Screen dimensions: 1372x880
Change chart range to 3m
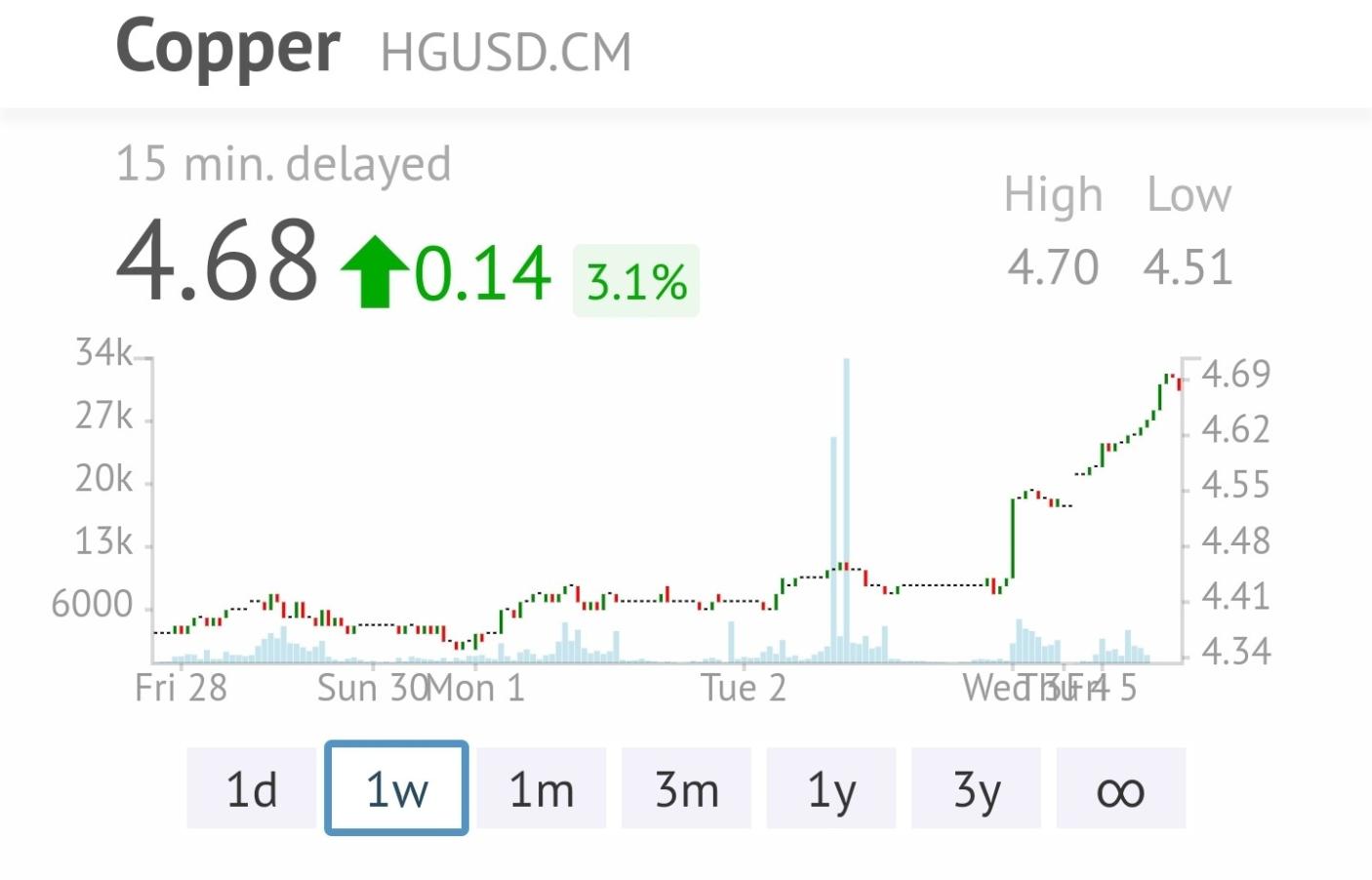click(x=686, y=788)
